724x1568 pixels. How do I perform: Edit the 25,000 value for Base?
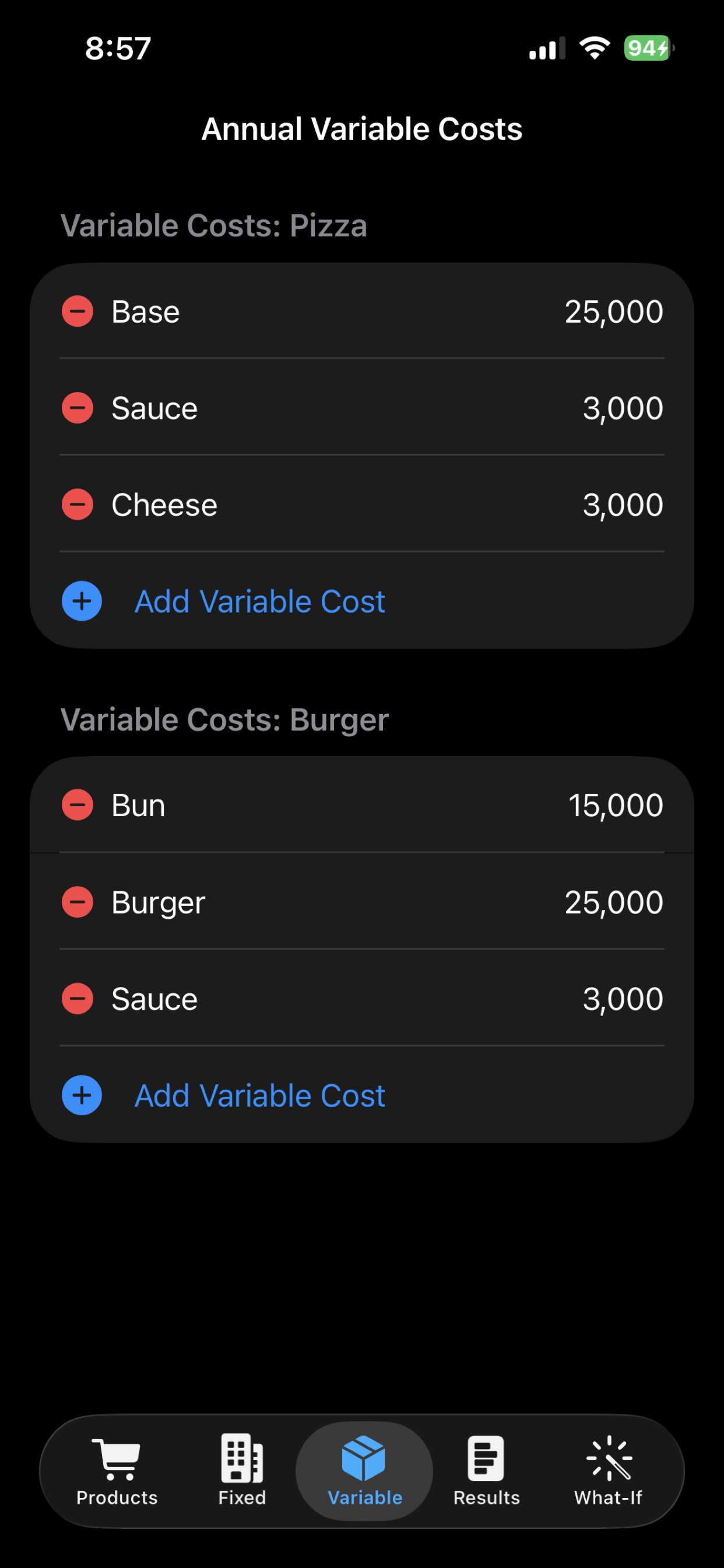(614, 311)
